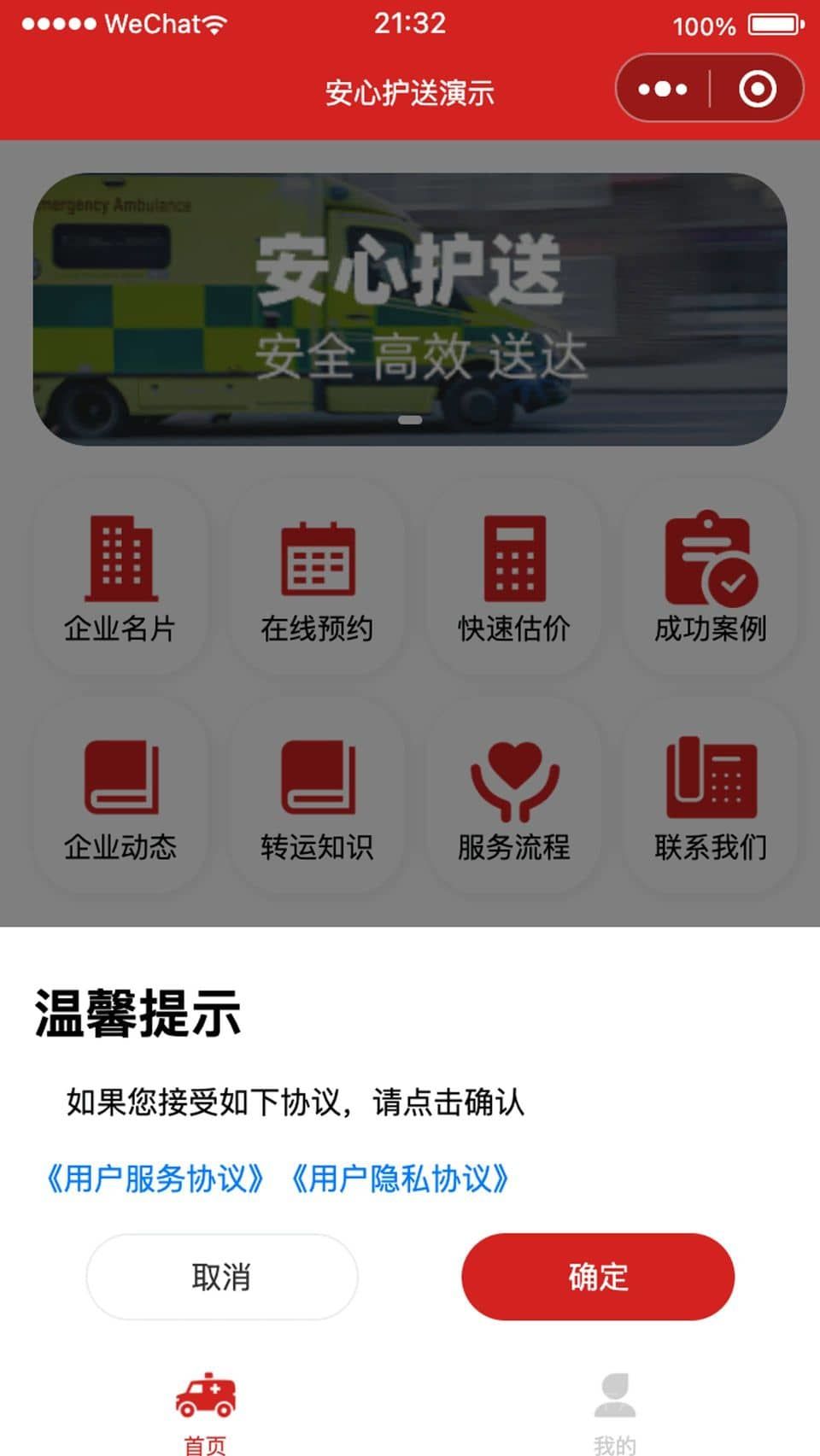
Task: Confirm the agreement with 确定
Action: coord(597,1276)
